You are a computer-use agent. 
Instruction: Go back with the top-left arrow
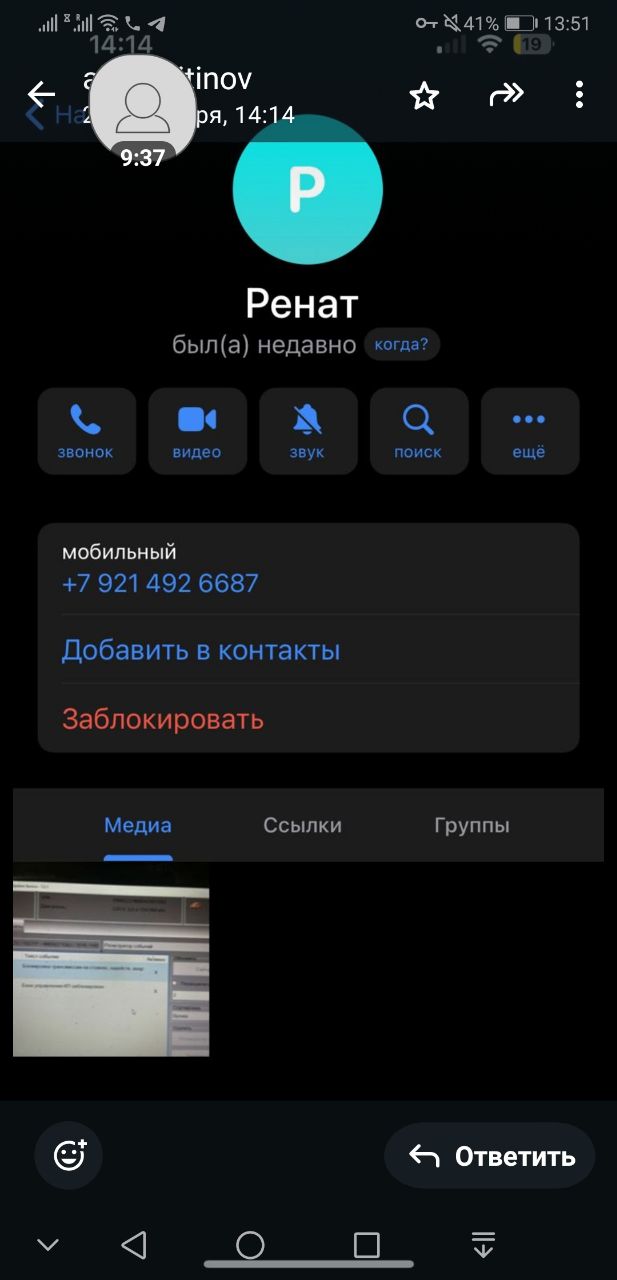[41, 95]
